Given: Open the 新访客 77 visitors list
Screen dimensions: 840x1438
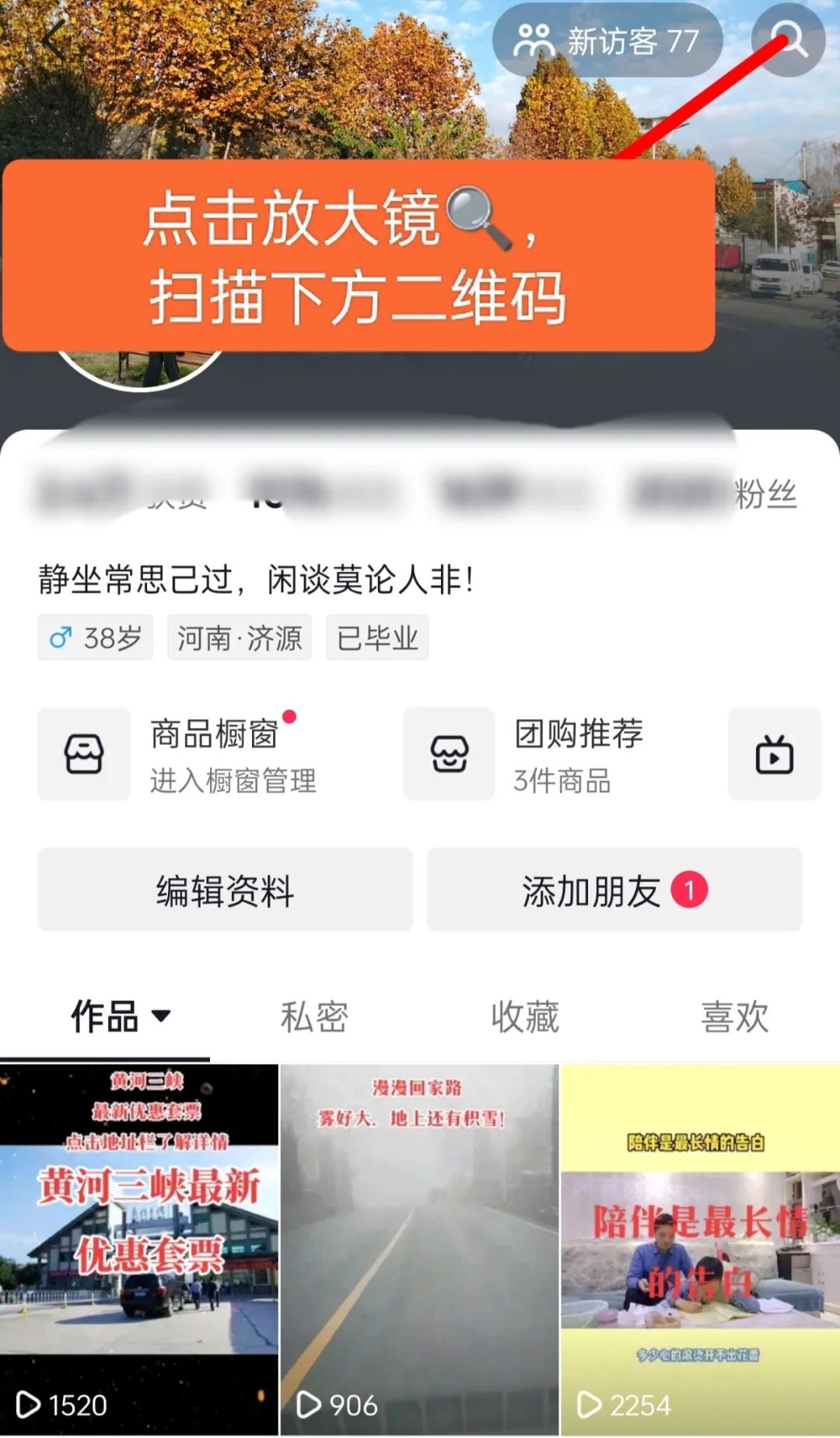Looking at the screenshot, I should coord(607,40).
